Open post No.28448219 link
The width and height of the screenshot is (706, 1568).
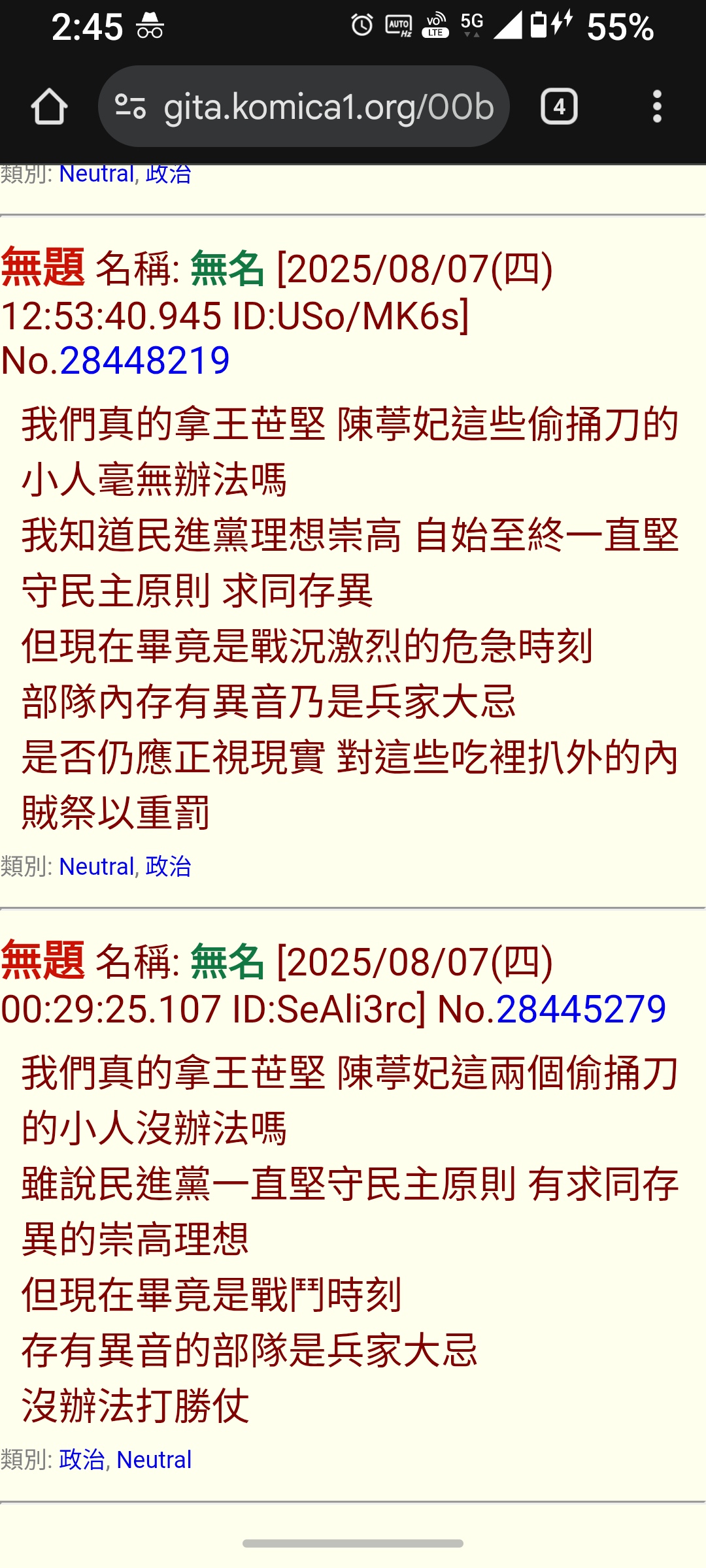144,361
